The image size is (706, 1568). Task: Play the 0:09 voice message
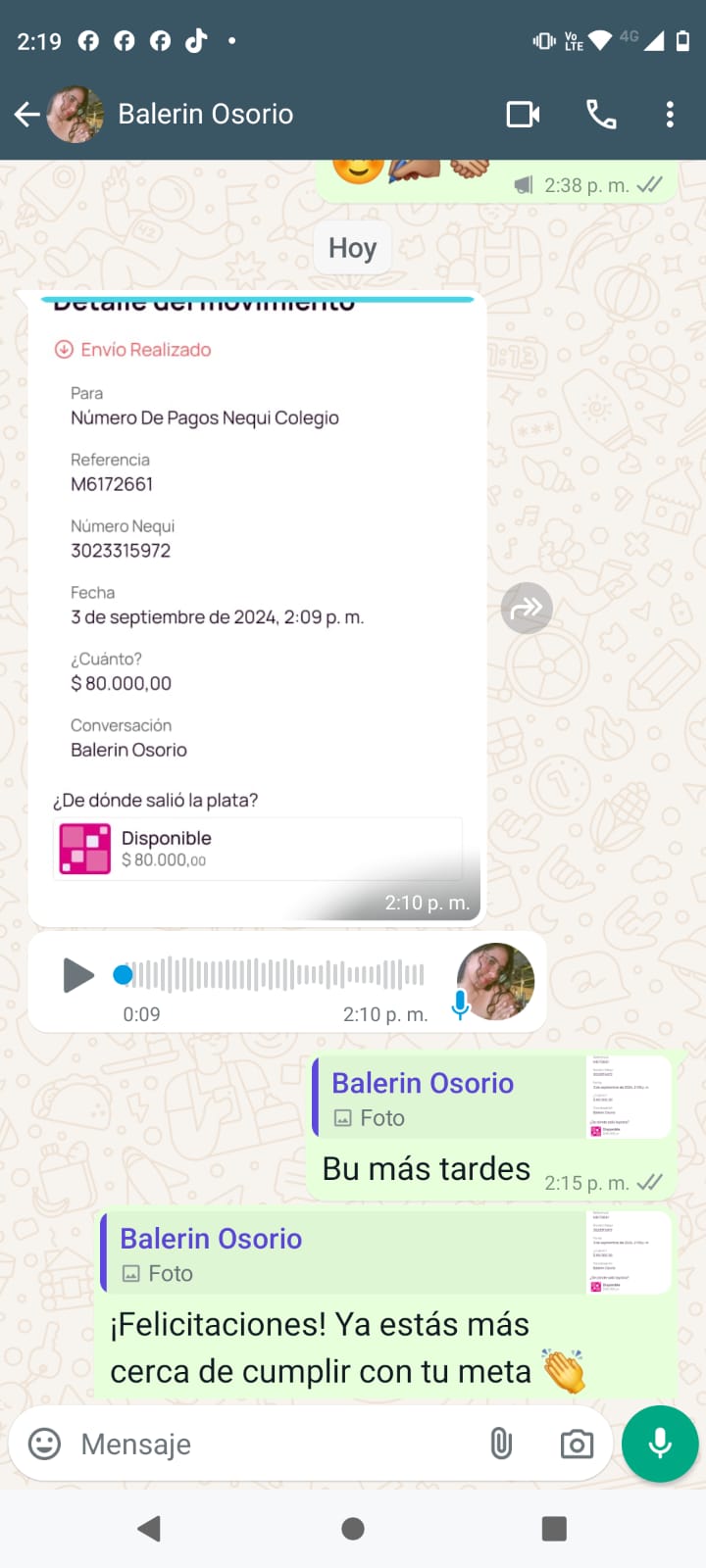pyautogui.click(x=77, y=975)
